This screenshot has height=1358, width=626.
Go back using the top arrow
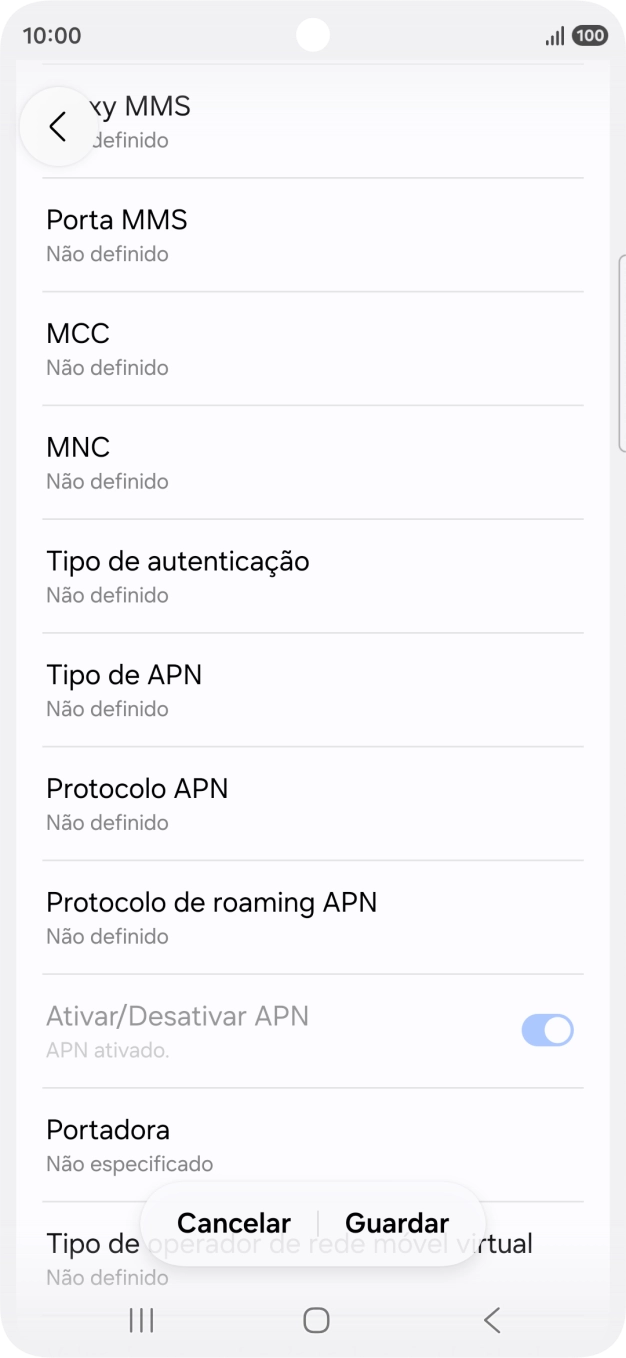[58, 126]
